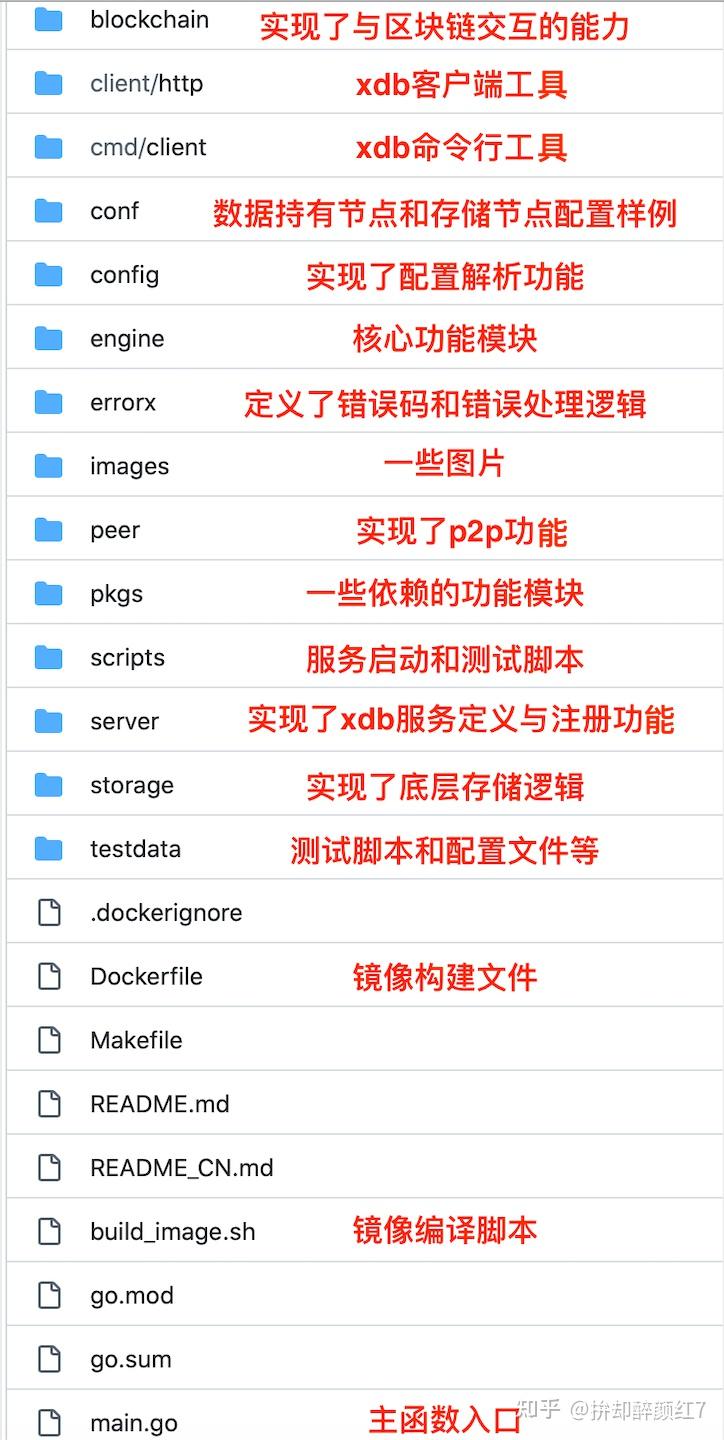Click the peer folder icon
The height and width of the screenshot is (1440, 724).
[x=47, y=529]
